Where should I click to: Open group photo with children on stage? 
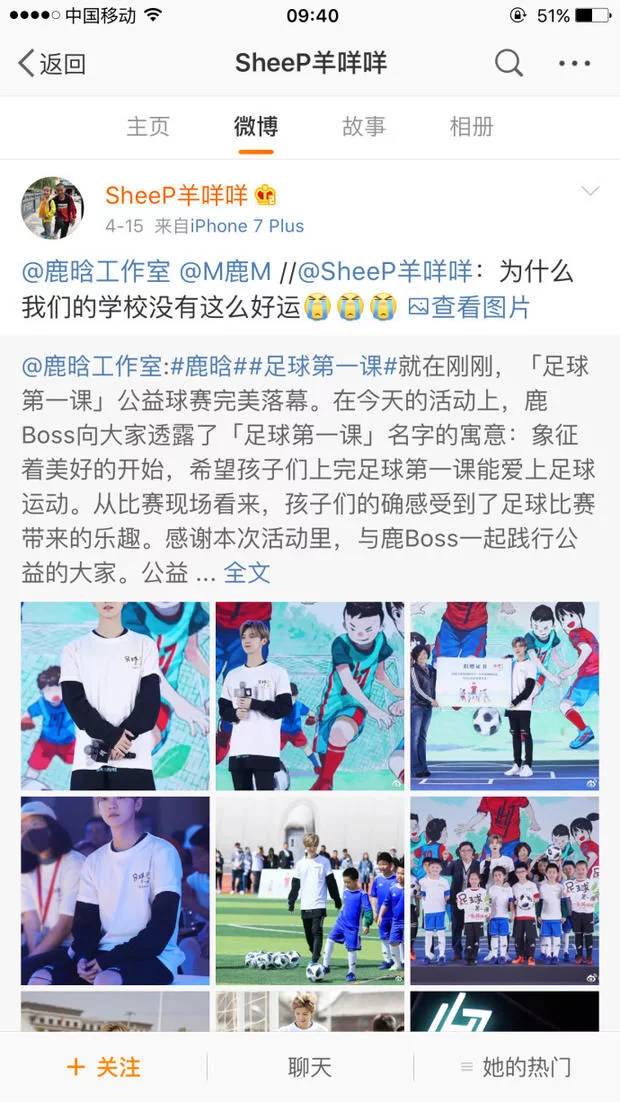[x=504, y=890]
